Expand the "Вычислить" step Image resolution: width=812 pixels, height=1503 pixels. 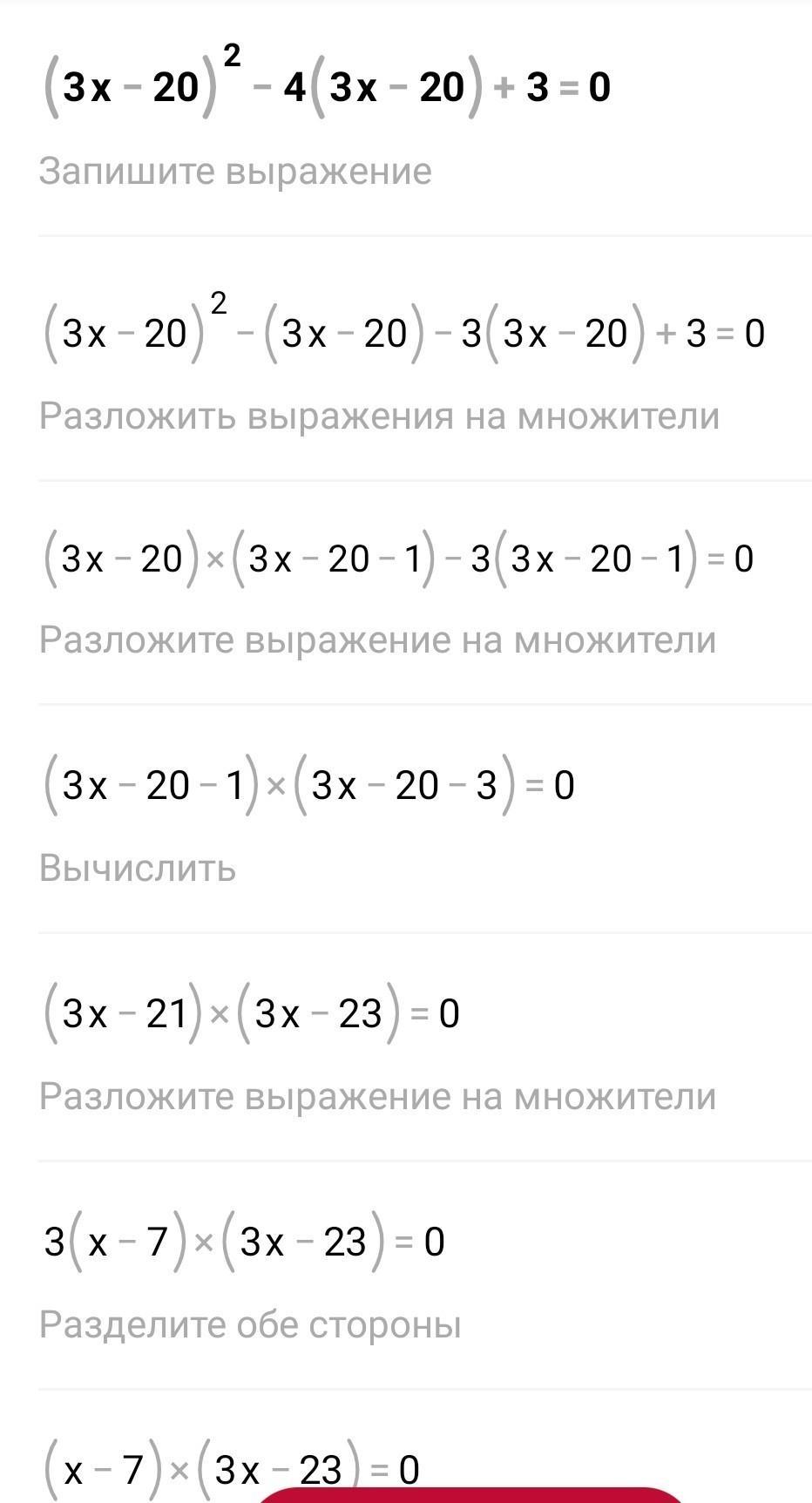pyautogui.click(x=138, y=868)
